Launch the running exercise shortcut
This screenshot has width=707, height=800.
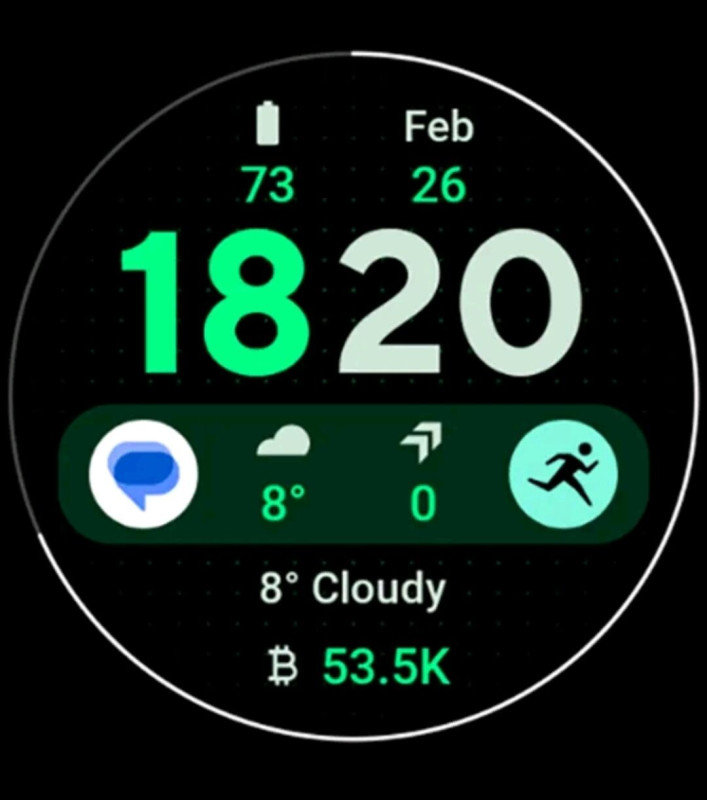(x=563, y=472)
